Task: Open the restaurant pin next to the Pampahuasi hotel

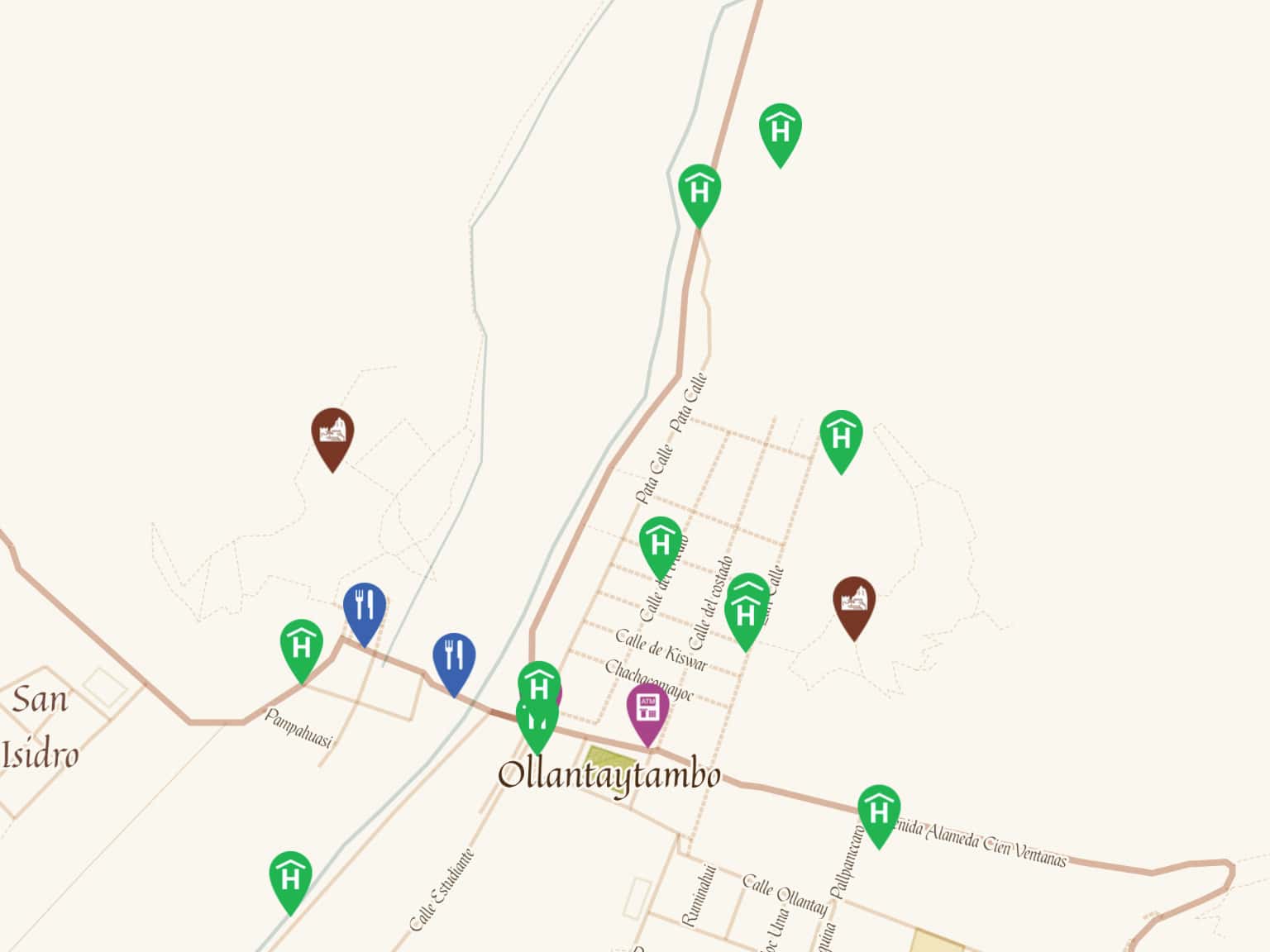Action: pos(365,610)
